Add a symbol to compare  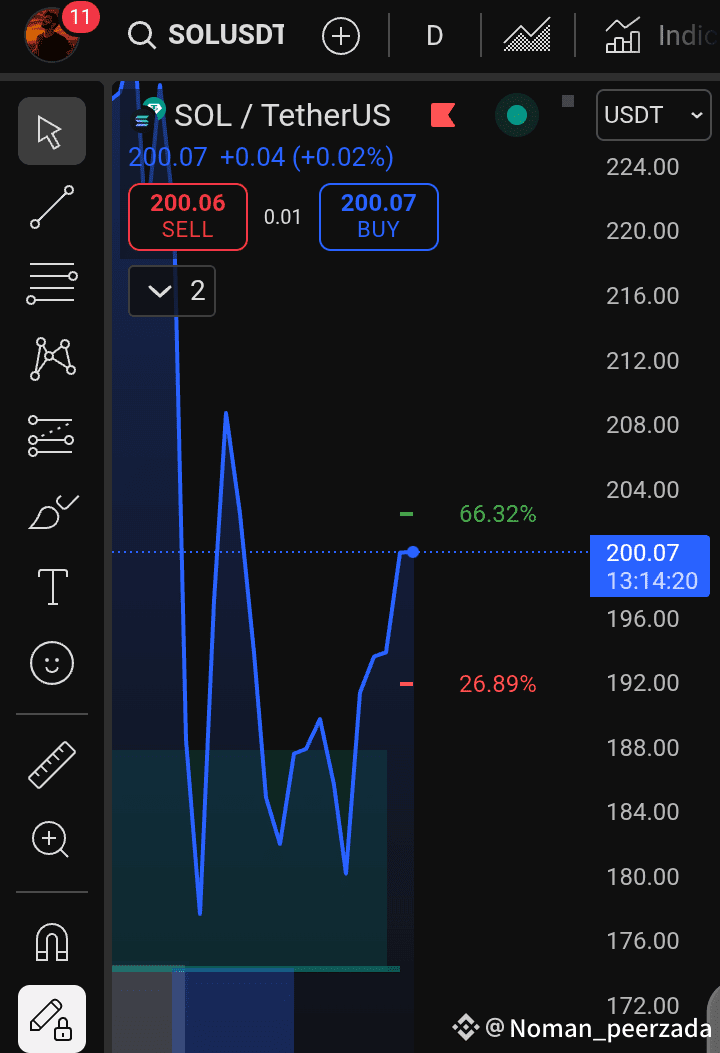341,37
